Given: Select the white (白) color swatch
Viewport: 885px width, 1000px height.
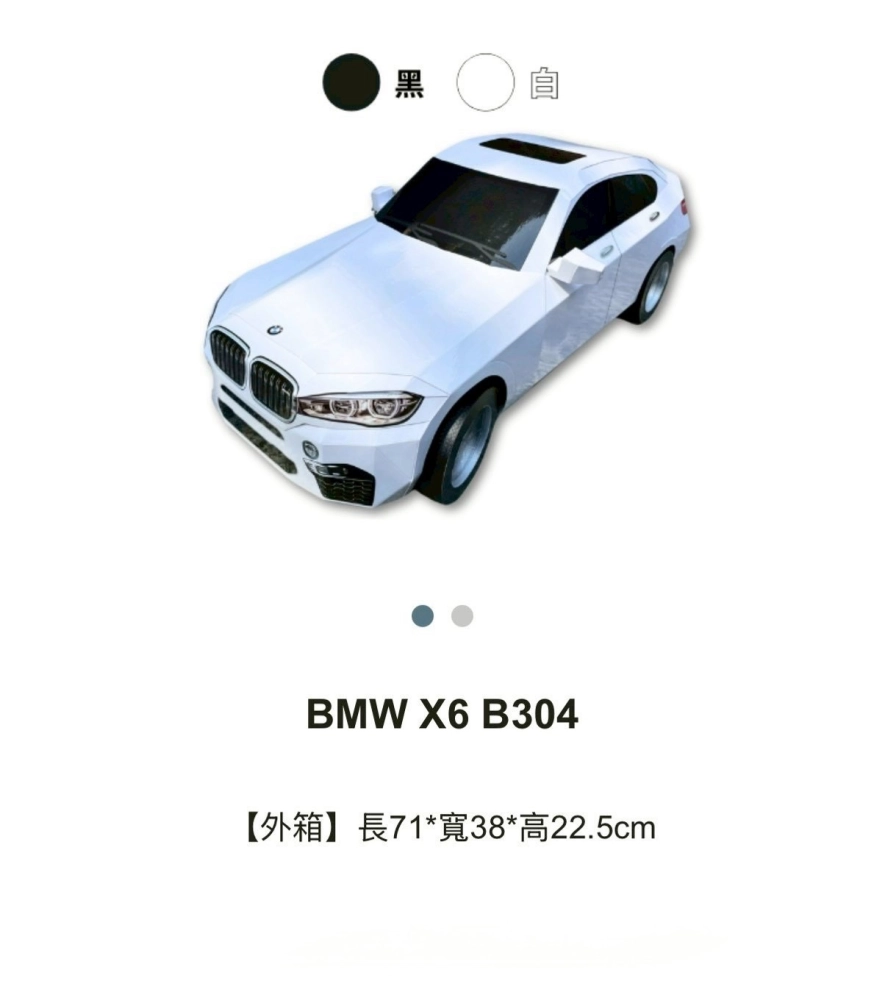Looking at the screenshot, I should (x=485, y=83).
